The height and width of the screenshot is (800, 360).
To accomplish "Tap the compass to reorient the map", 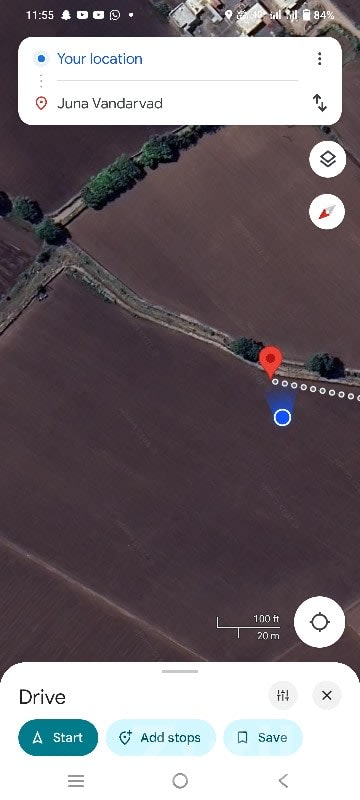I will [x=327, y=211].
